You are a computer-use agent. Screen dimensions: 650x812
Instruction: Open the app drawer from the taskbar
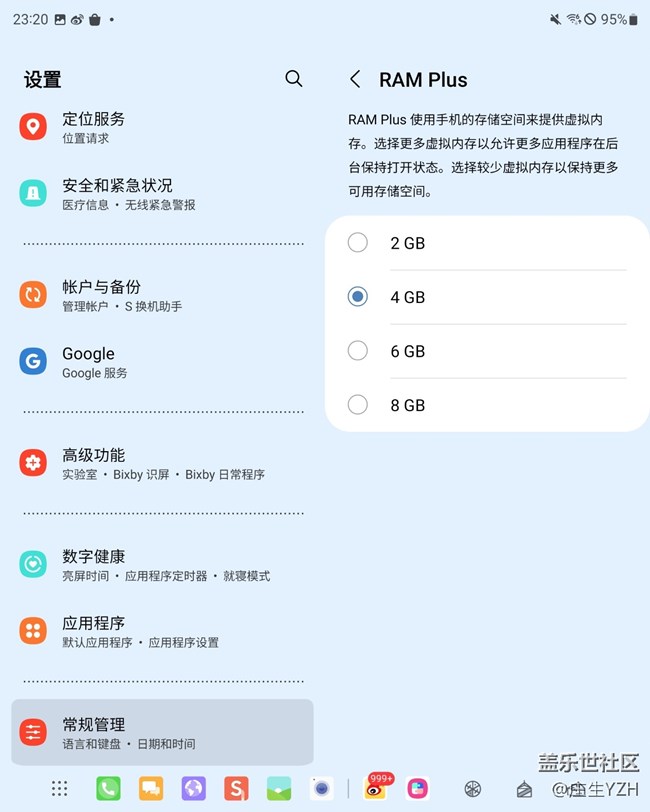(x=60, y=788)
